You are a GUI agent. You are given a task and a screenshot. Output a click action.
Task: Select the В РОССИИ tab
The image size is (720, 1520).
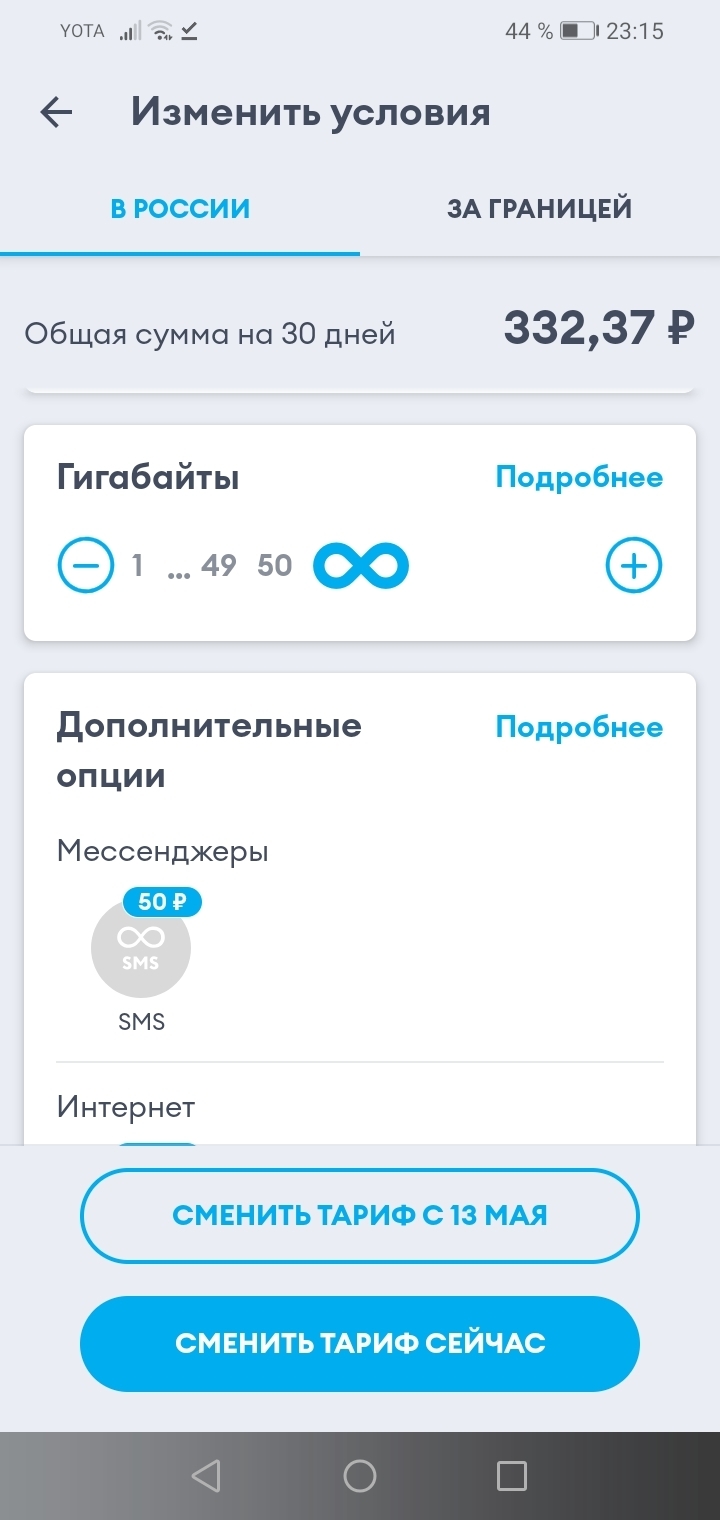(x=180, y=209)
